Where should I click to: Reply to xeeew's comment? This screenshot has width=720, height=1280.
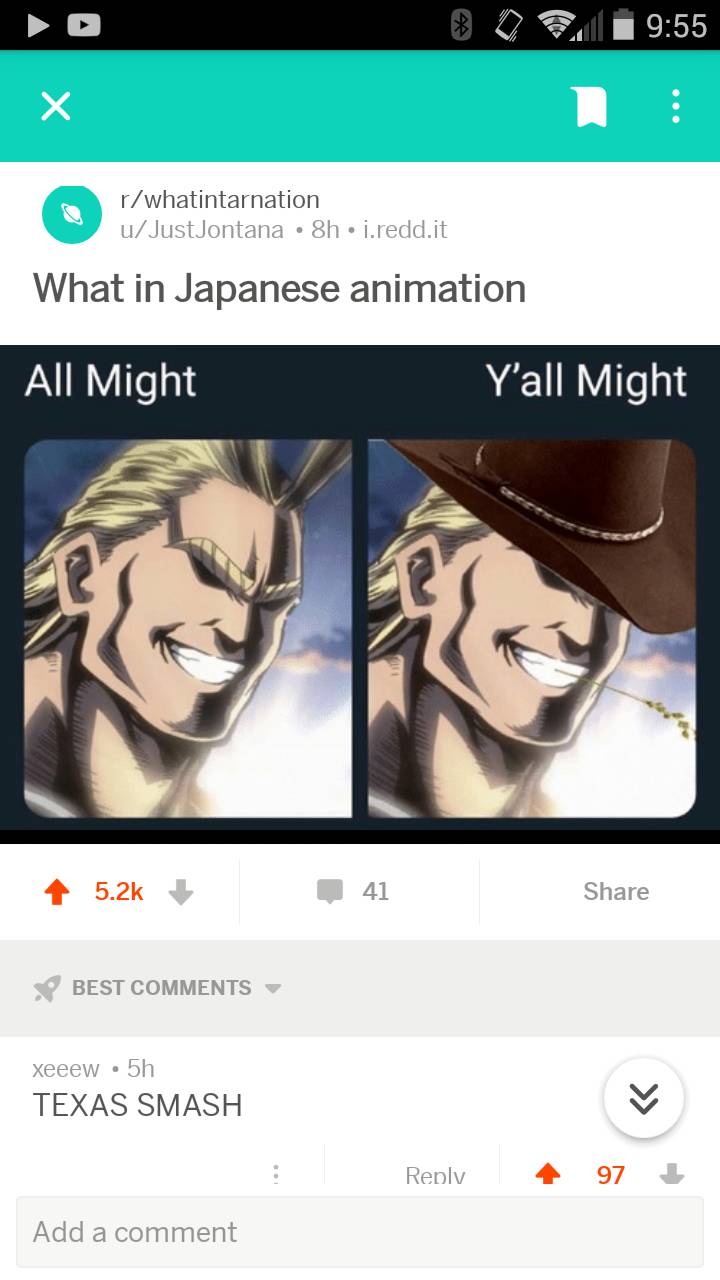pos(435,1175)
